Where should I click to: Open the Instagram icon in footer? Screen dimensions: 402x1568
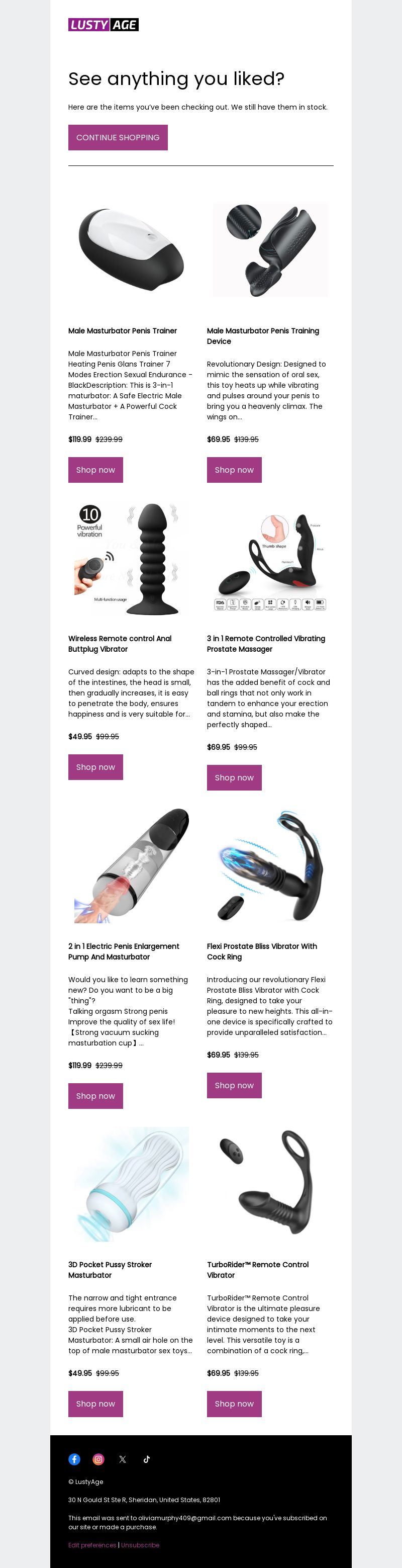[98, 1459]
